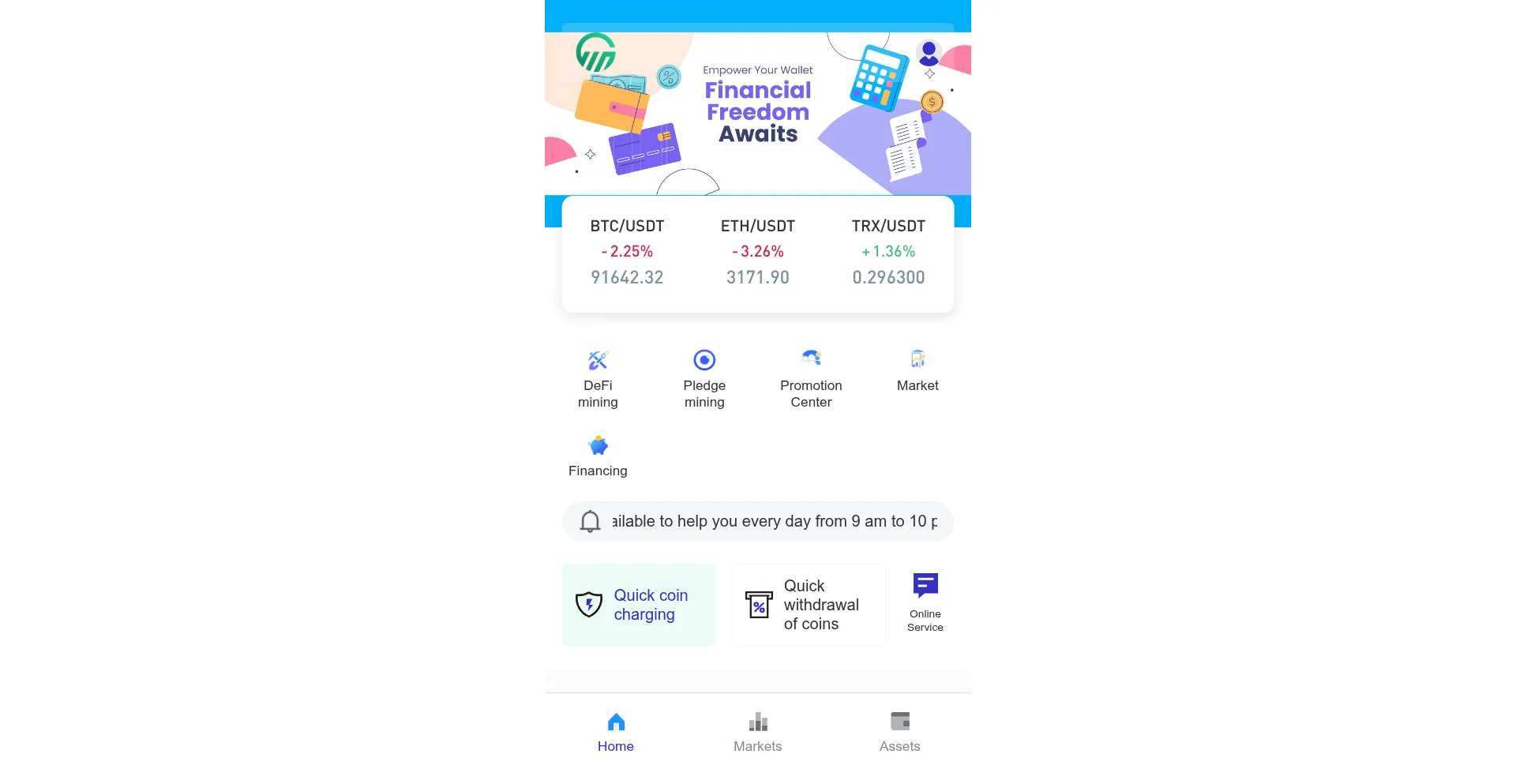
Task: Open the TRX/USDT trading pair
Action: 887,252
